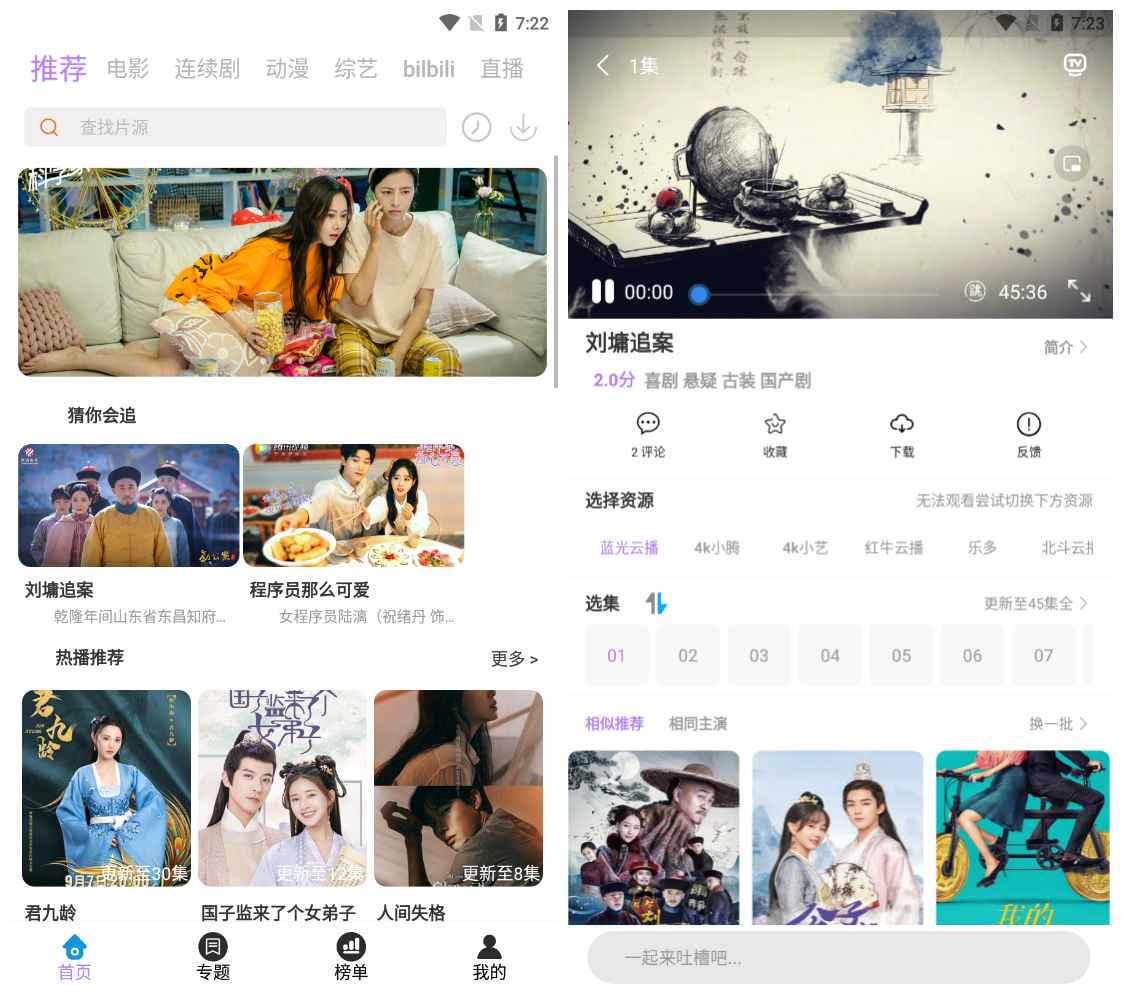Download this show with 下载
The height and width of the screenshot is (996, 1123).
(x=902, y=434)
